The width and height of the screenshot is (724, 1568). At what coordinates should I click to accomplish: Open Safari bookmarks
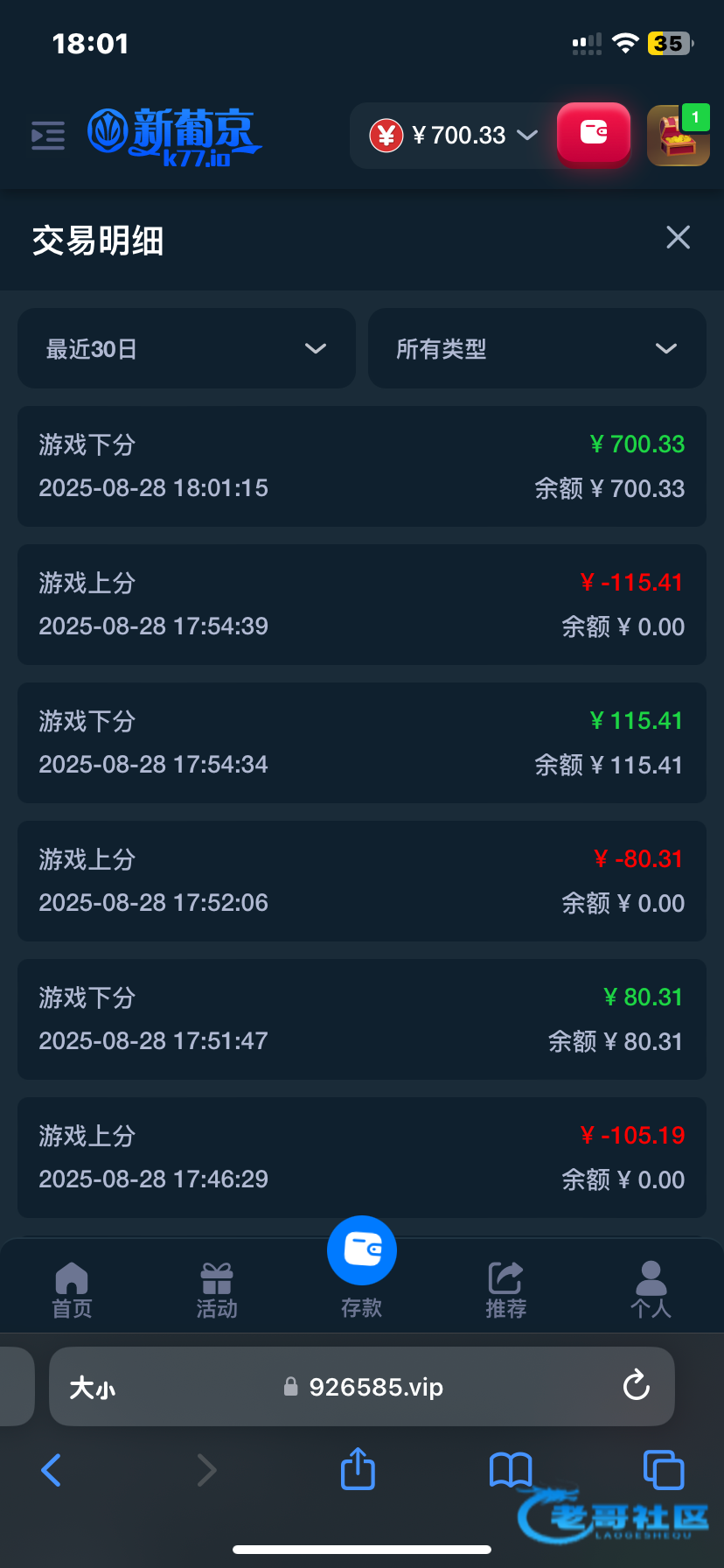tap(511, 1470)
